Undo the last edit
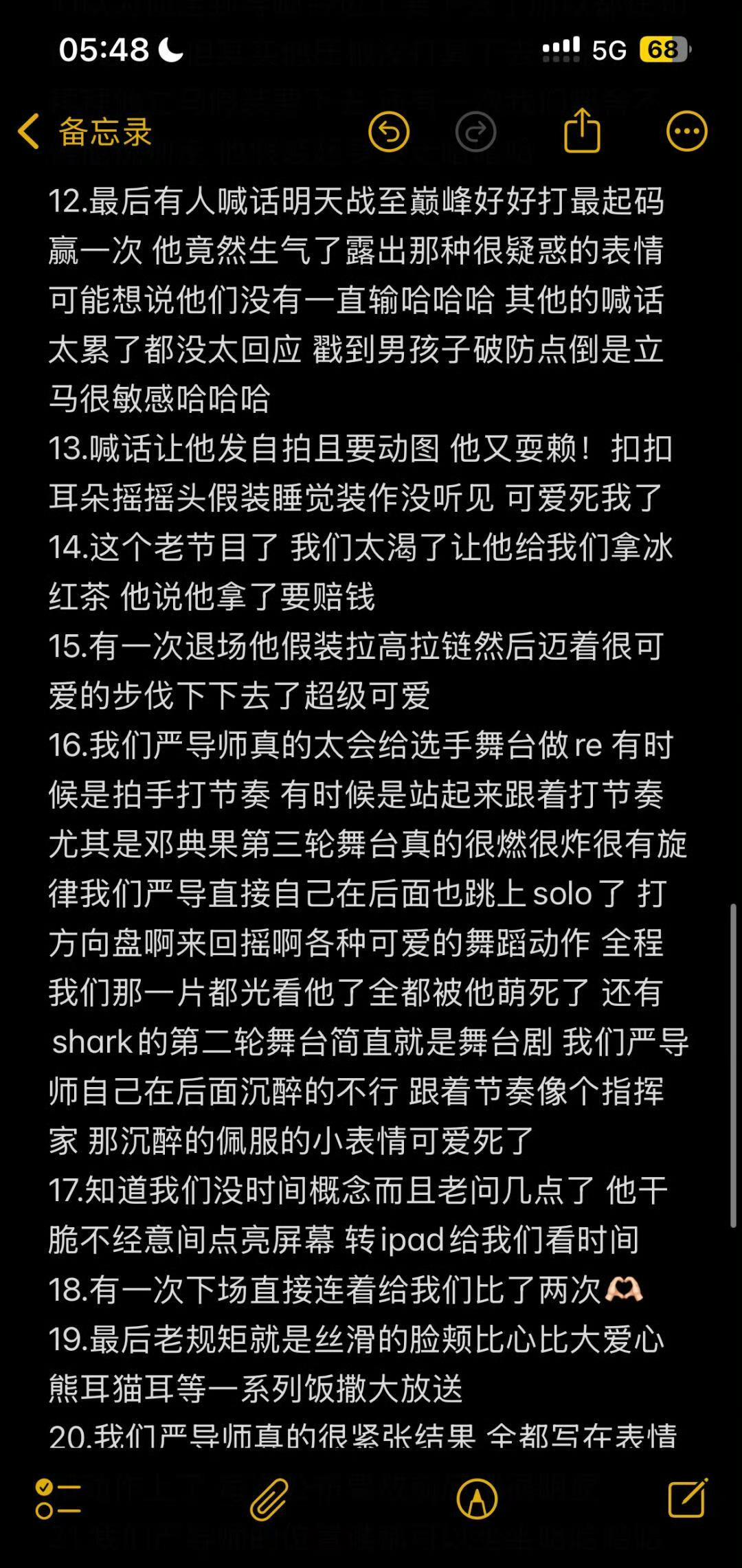 (389, 131)
